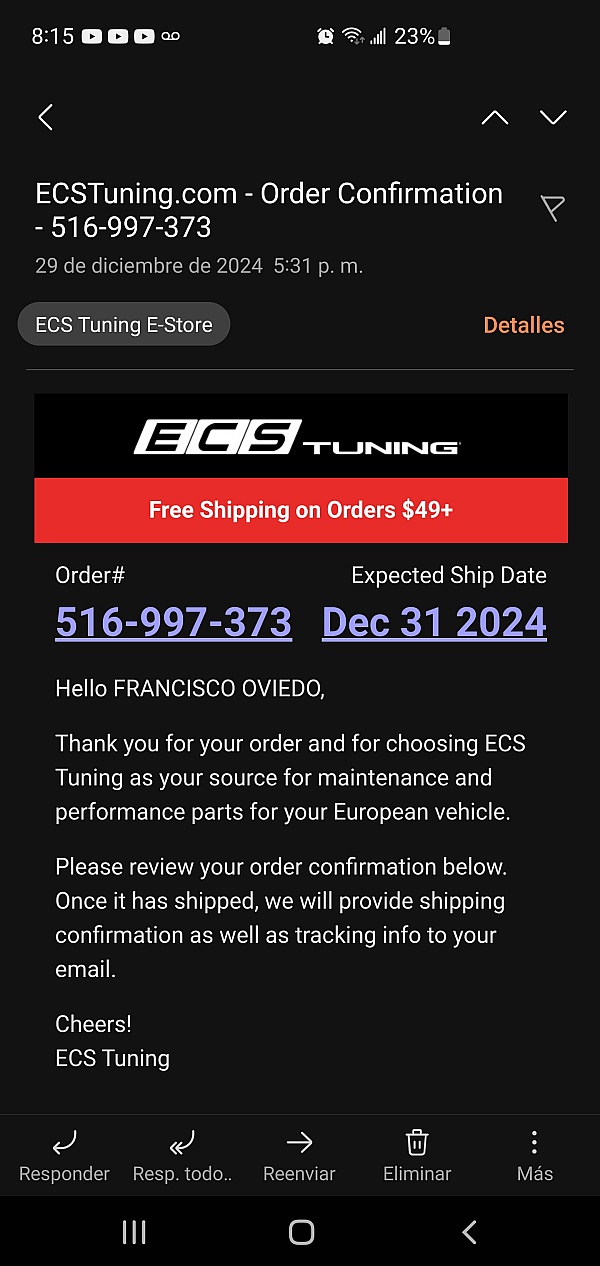Show email Detalles
The image size is (600, 1266).
point(523,325)
